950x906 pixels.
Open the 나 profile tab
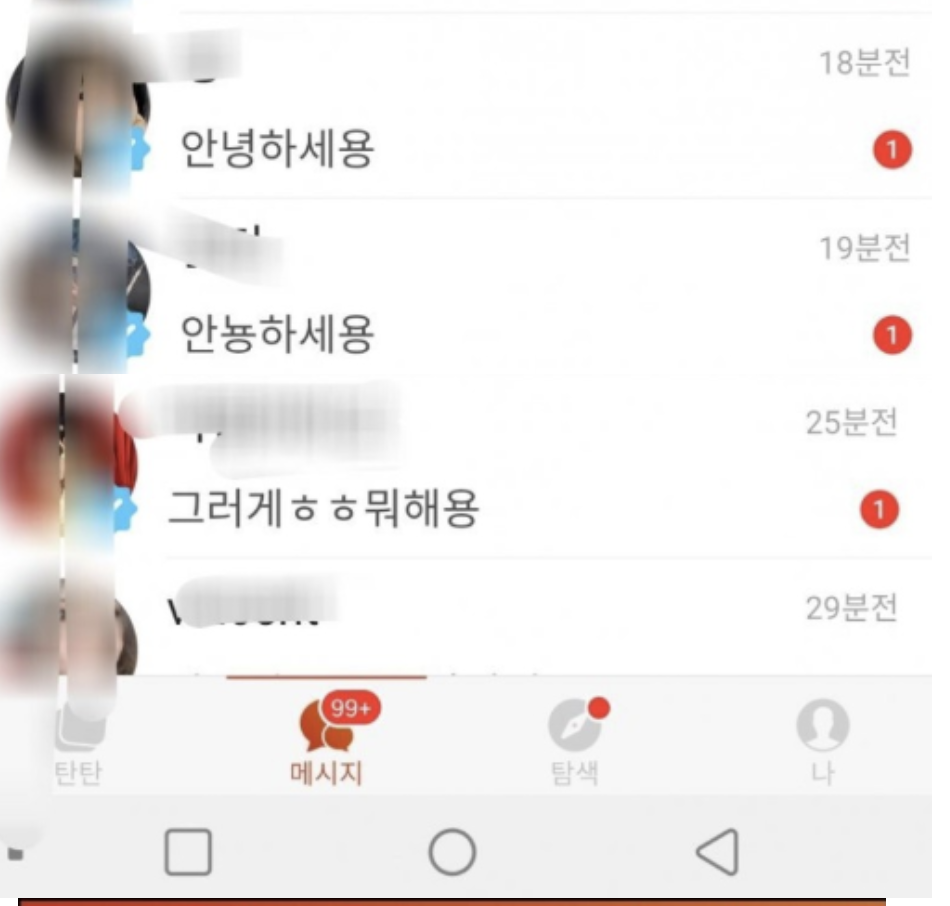(822, 745)
